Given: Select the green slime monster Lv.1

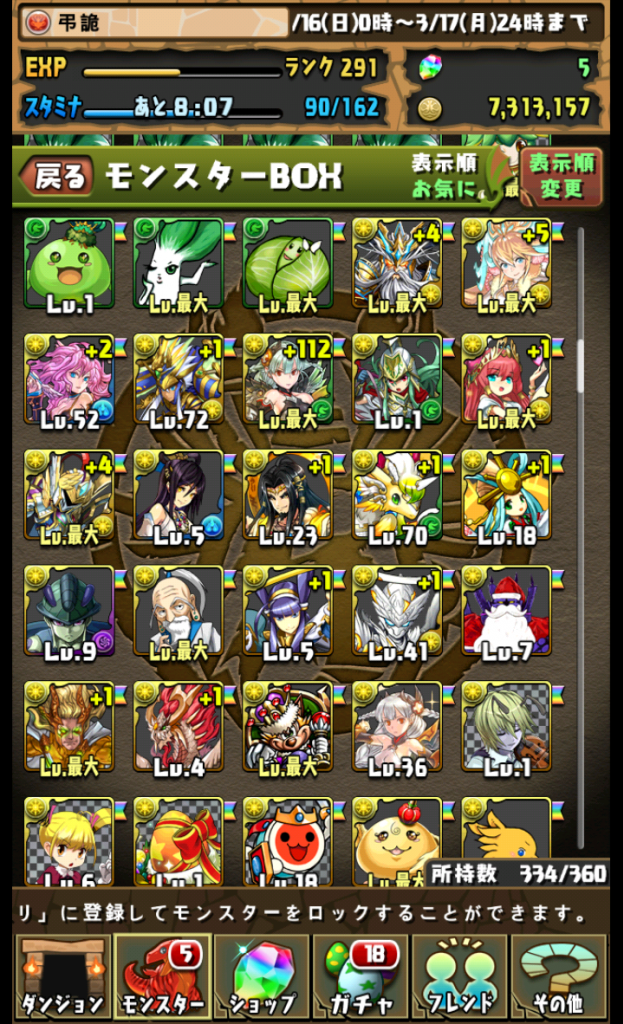Looking at the screenshot, I should point(69,265).
